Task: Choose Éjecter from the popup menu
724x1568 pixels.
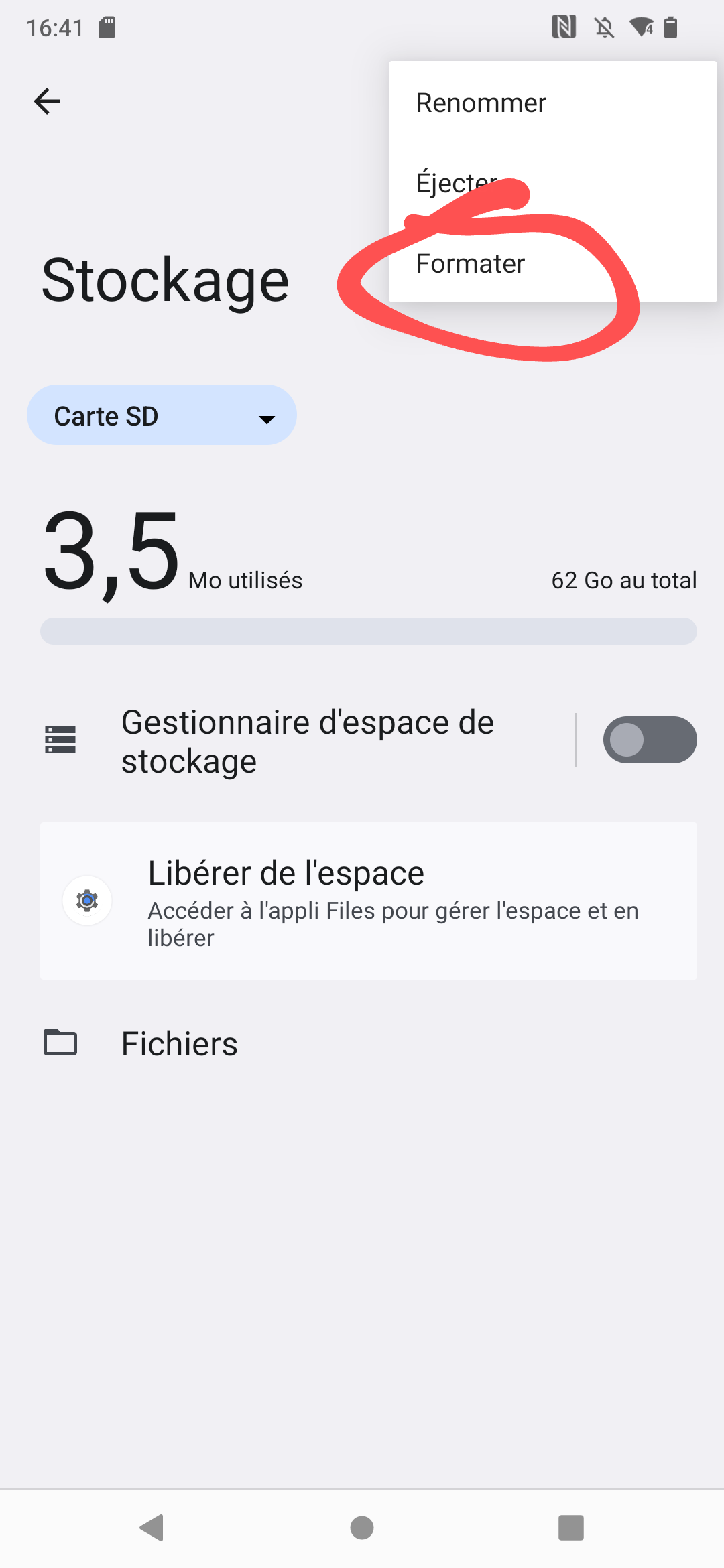Action: [x=552, y=183]
